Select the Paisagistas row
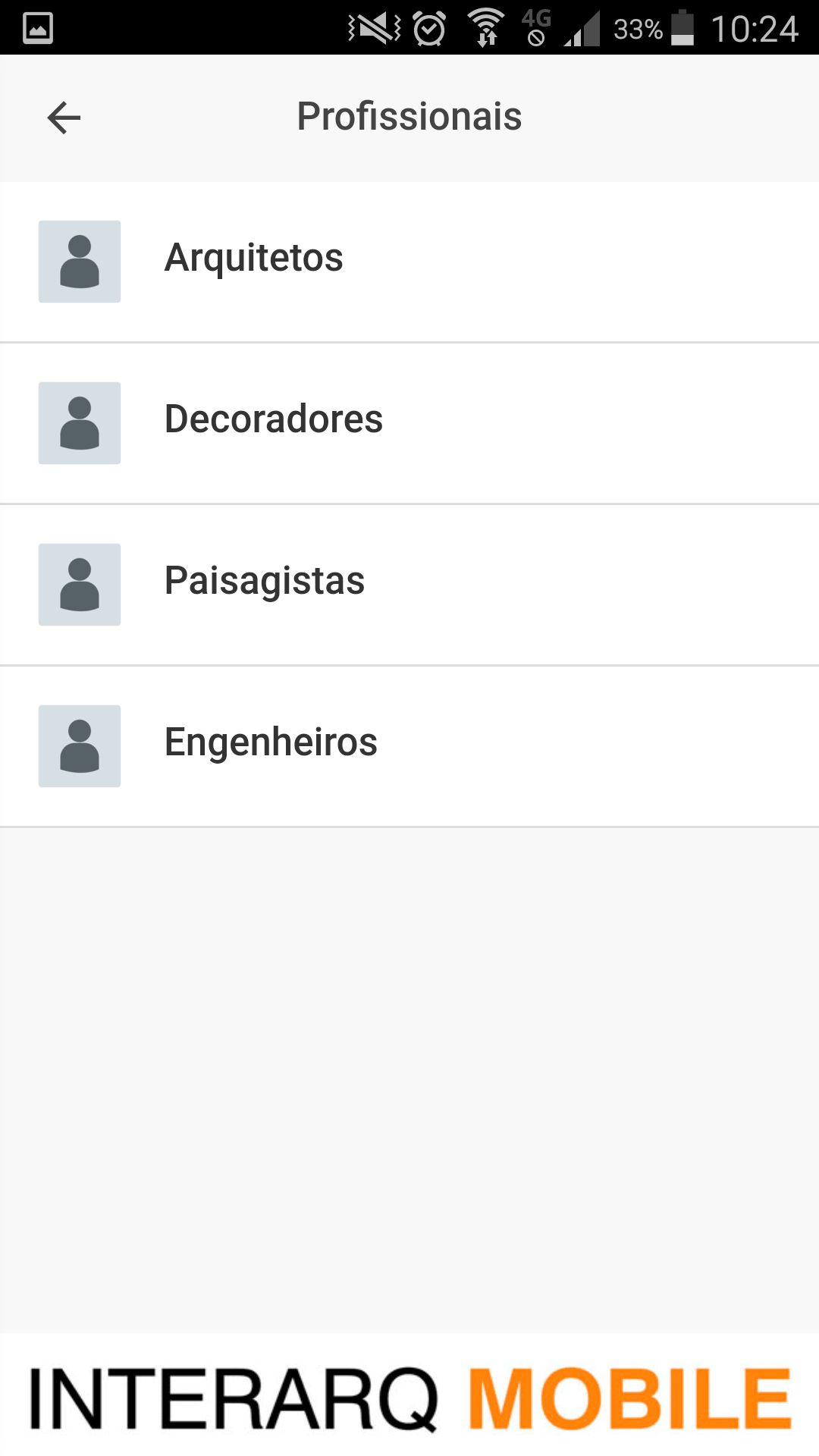Image resolution: width=819 pixels, height=1456 pixels. 409,585
